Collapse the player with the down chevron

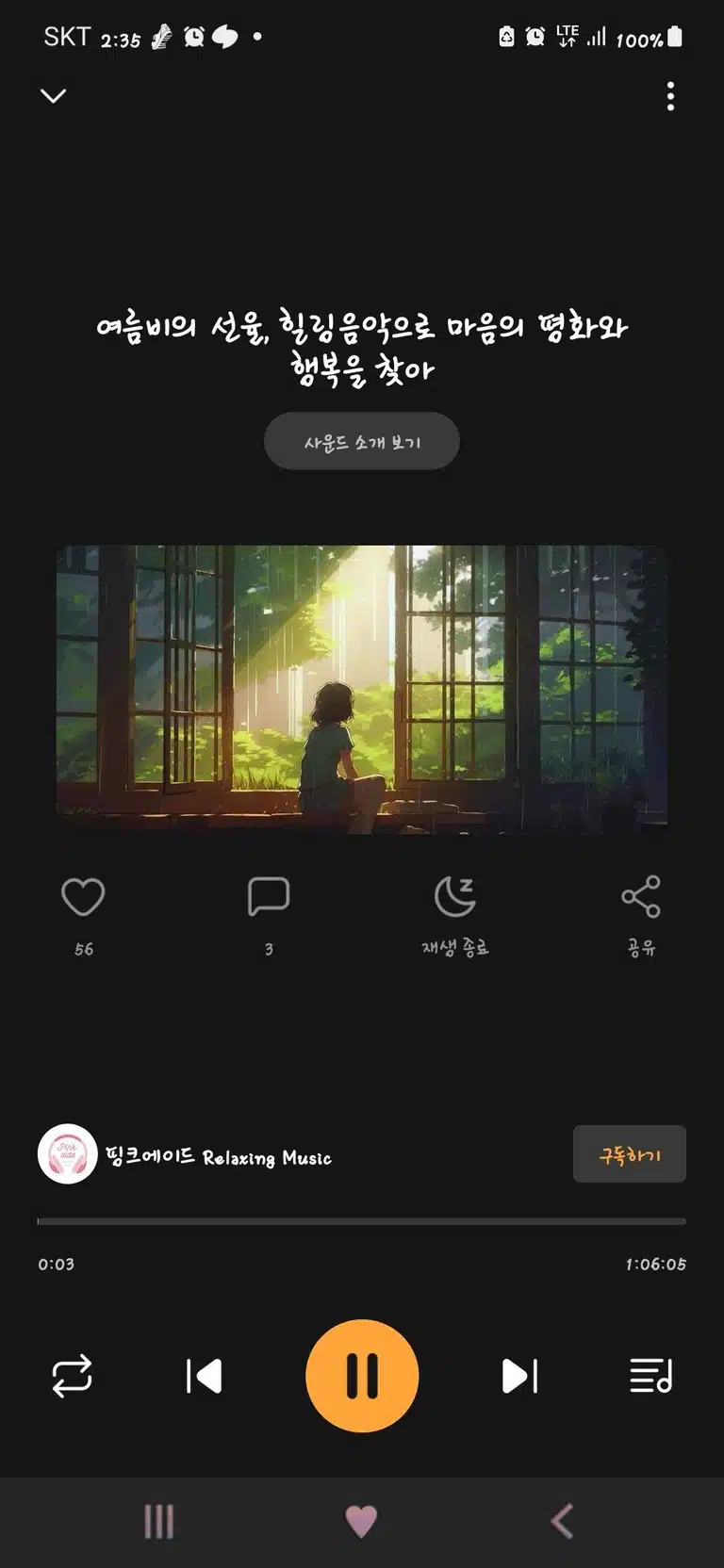(54, 95)
